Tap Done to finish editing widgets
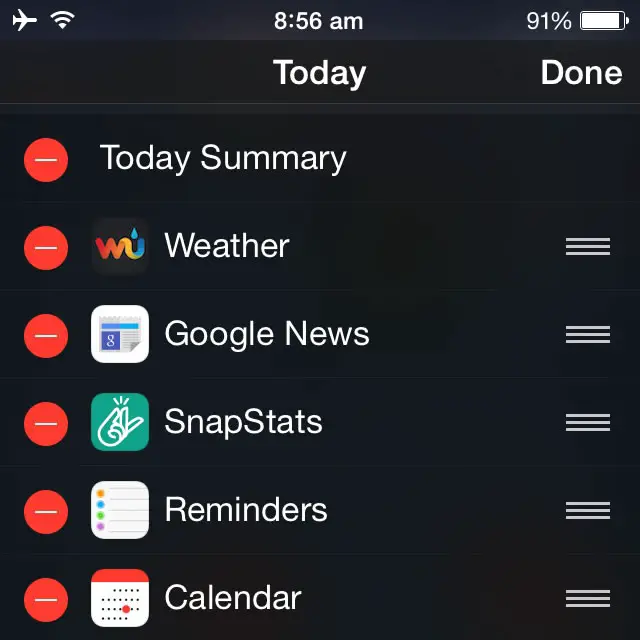 point(581,73)
